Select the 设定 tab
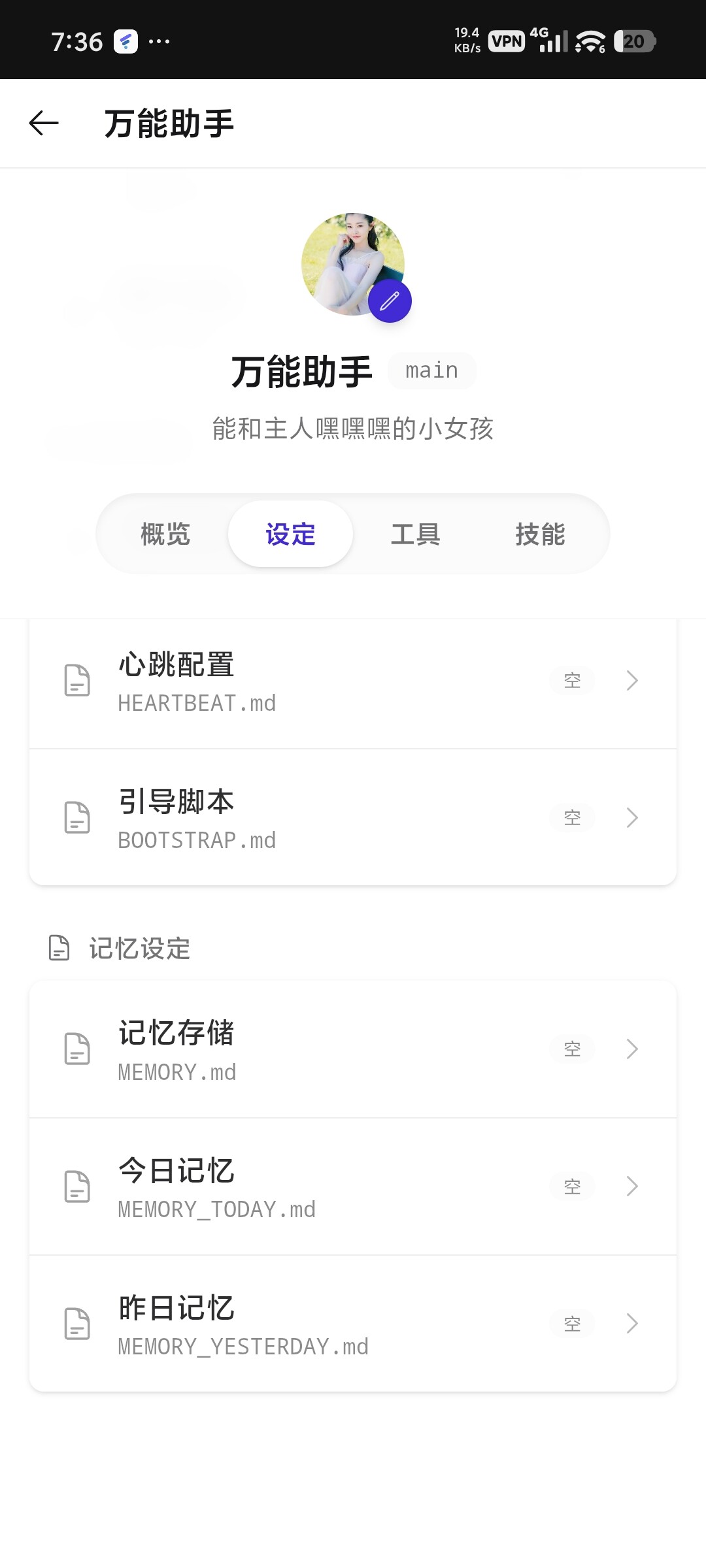 [x=290, y=534]
